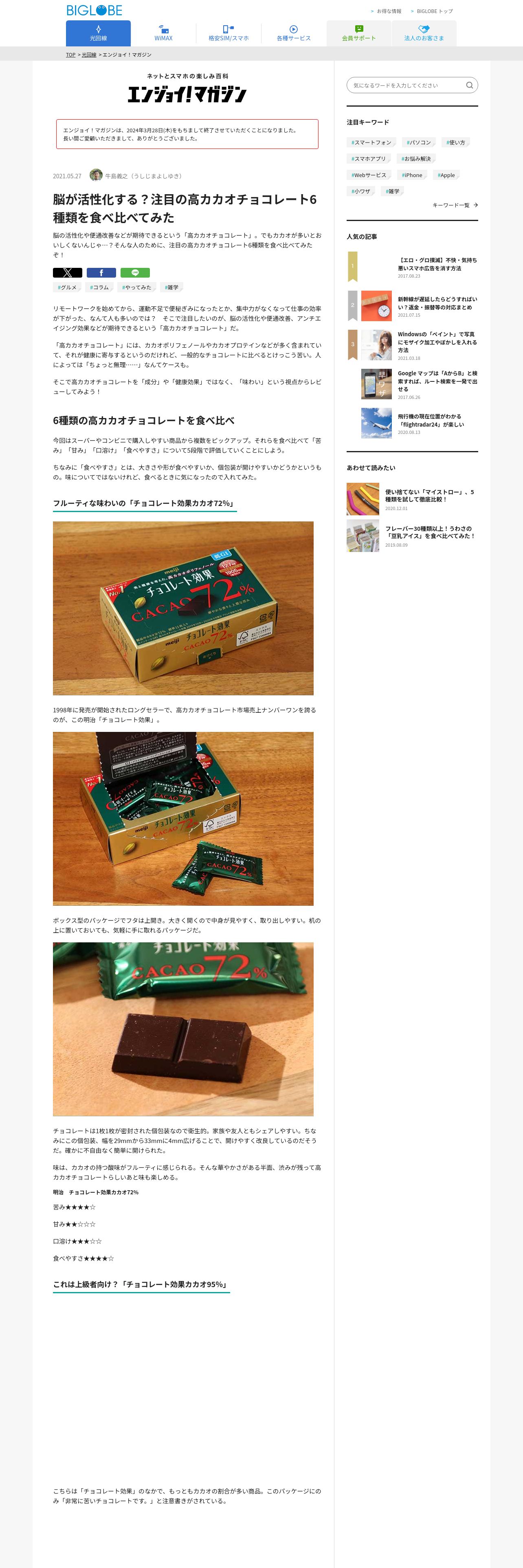Go to 法人のお客さま section
523x1568 pixels.
click(424, 33)
